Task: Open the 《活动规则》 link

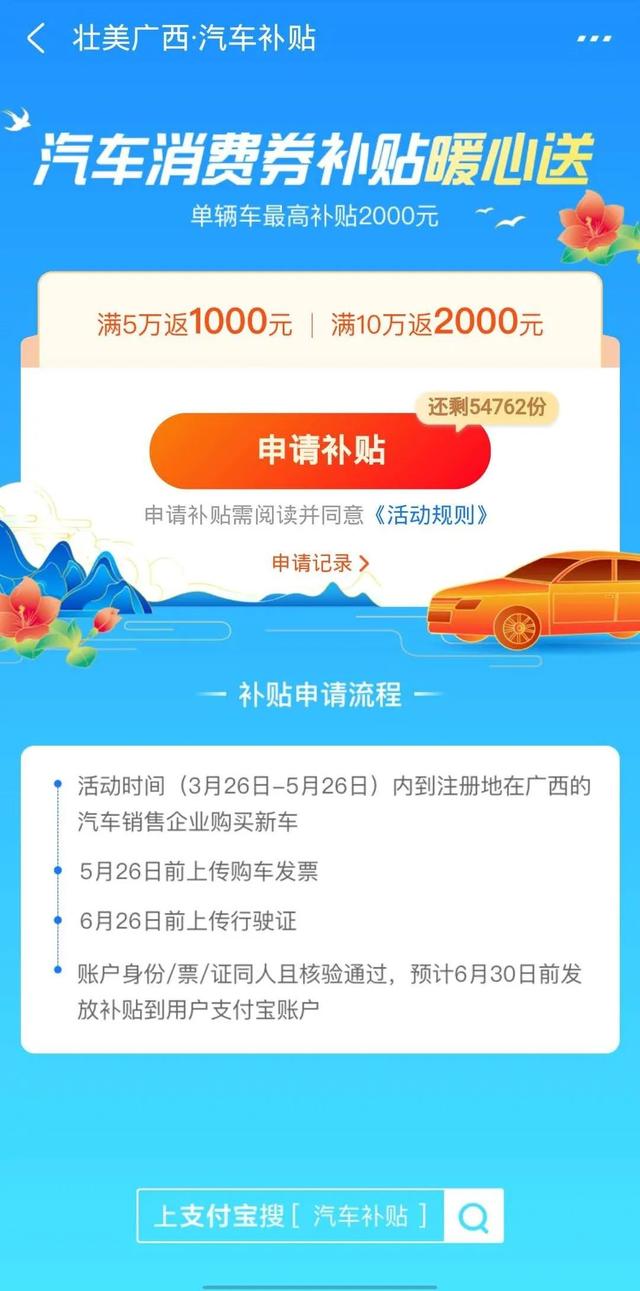Action: [431, 515]
